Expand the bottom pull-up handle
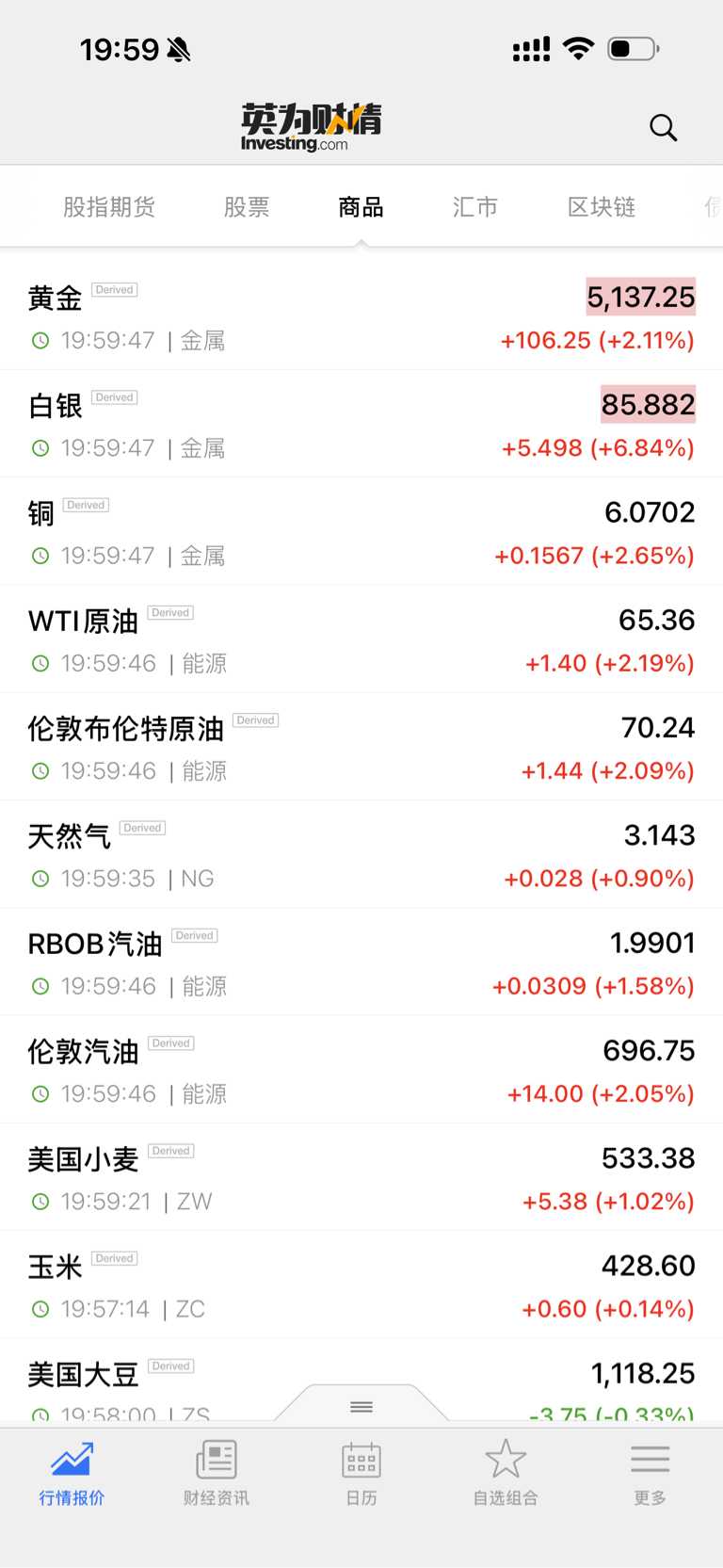The height and width of the screenshot is (1568, 723). (x=361, y=1406)
